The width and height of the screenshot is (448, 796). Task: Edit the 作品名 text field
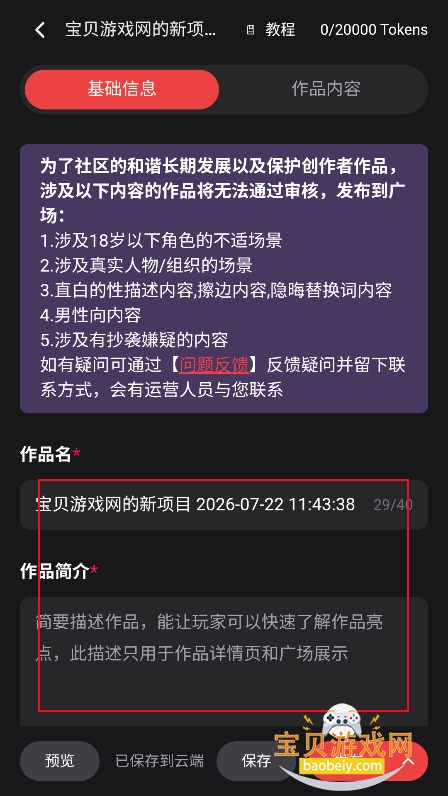point(224,505)
